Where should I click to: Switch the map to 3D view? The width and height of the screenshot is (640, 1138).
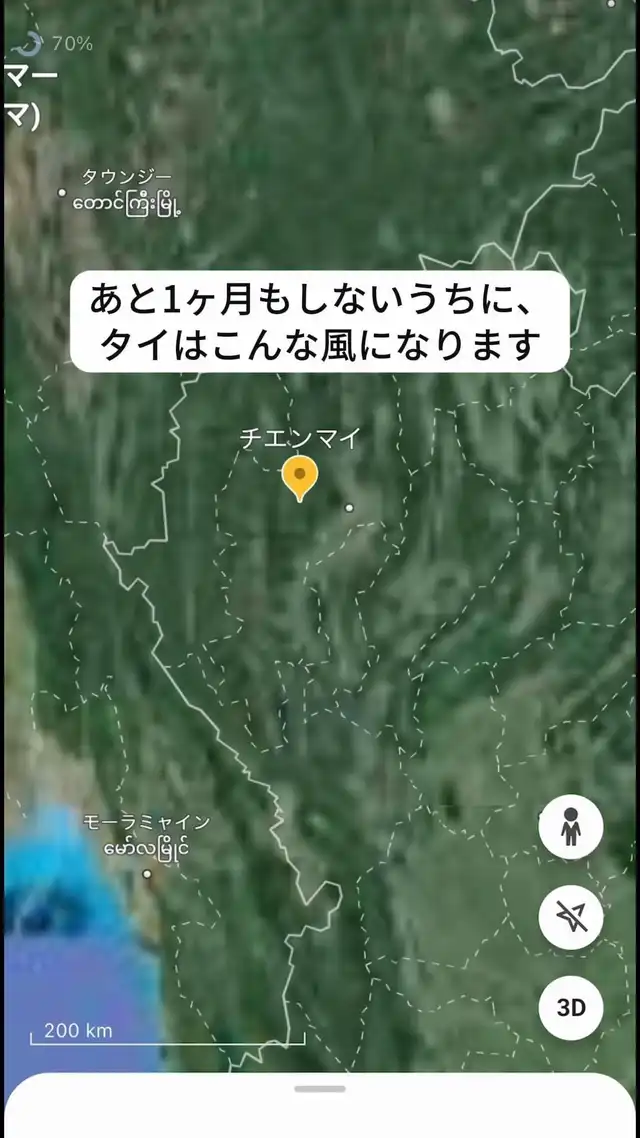click(570, 1007)
